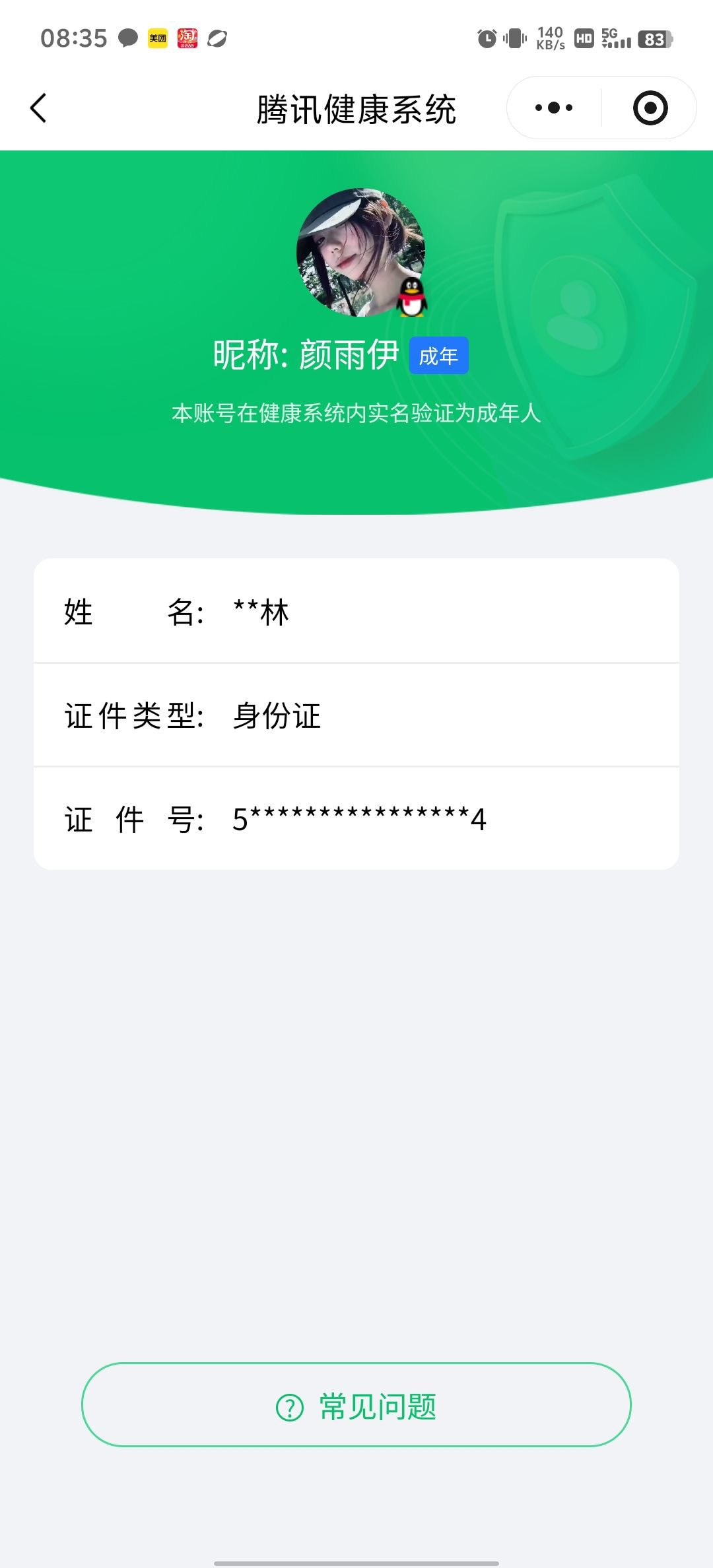Tap the WeChat message bubble icon in status bar
This screenshot has height=1568, width=713.
click(126, 38)
